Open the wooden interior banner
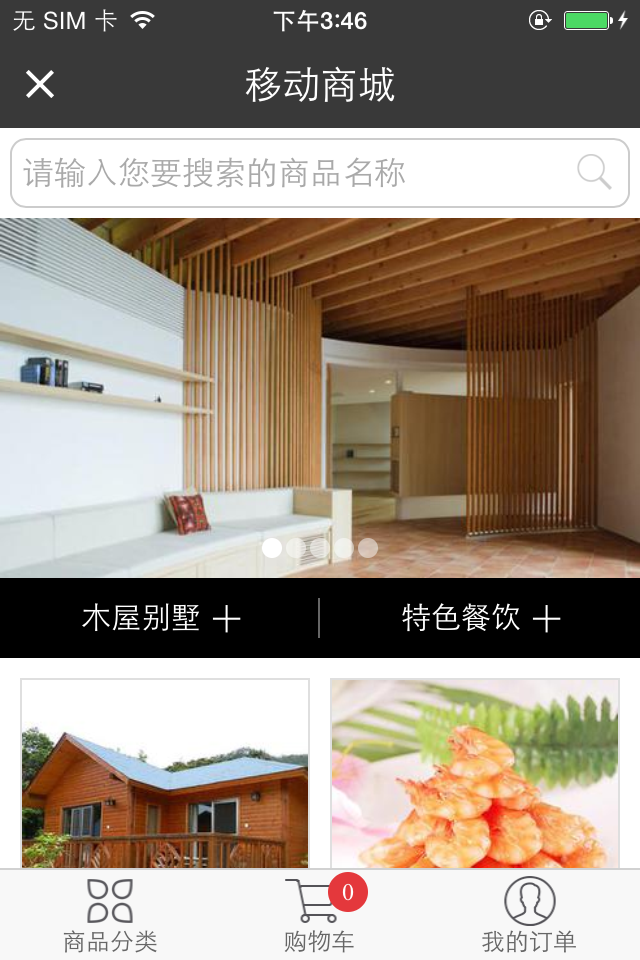 (x=320, y=397)
